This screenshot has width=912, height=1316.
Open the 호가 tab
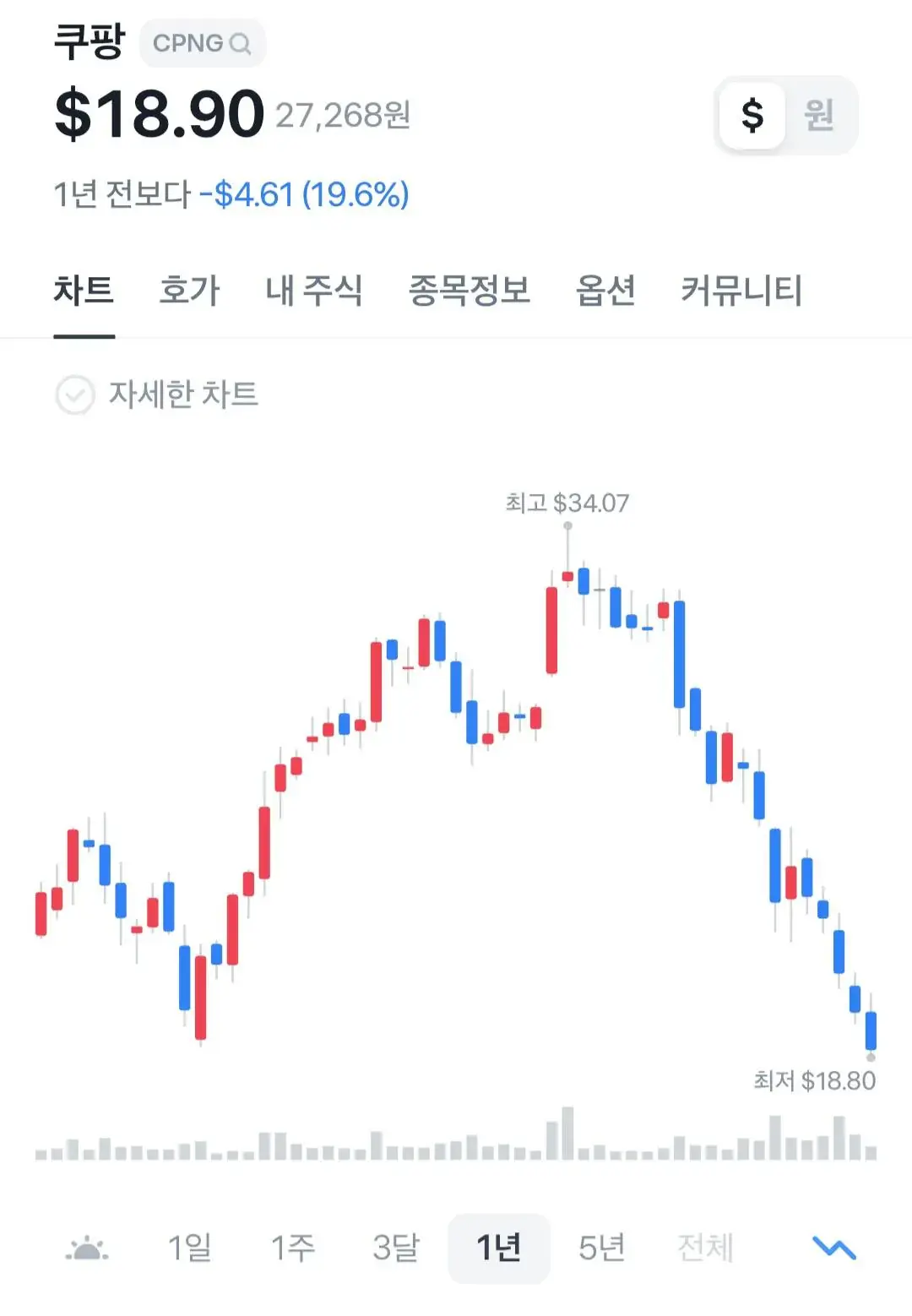point(189,291)
